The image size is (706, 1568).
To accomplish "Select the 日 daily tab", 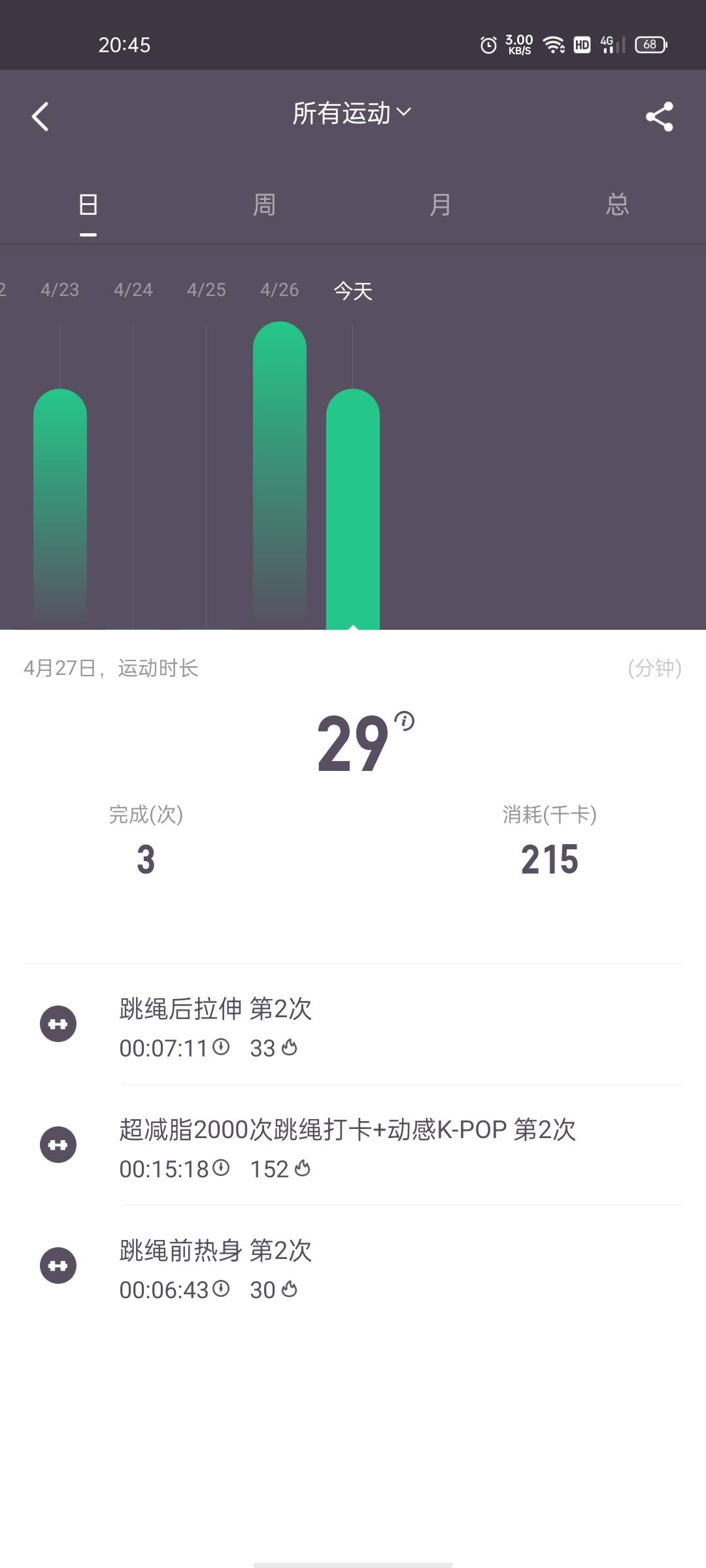I will click(88, 204).
